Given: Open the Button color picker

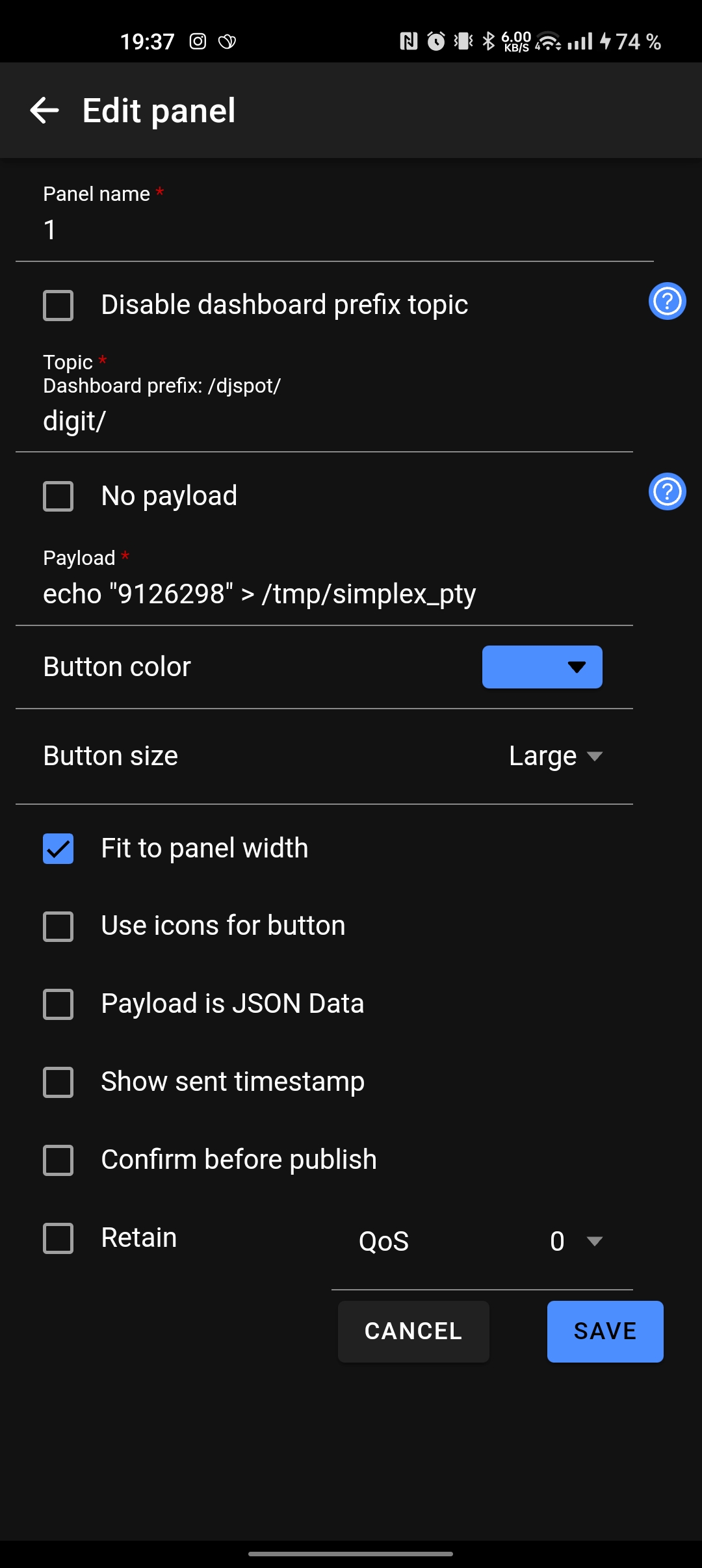Looking at the screenshot, I should pyautogui.click(x=541, y=667).
